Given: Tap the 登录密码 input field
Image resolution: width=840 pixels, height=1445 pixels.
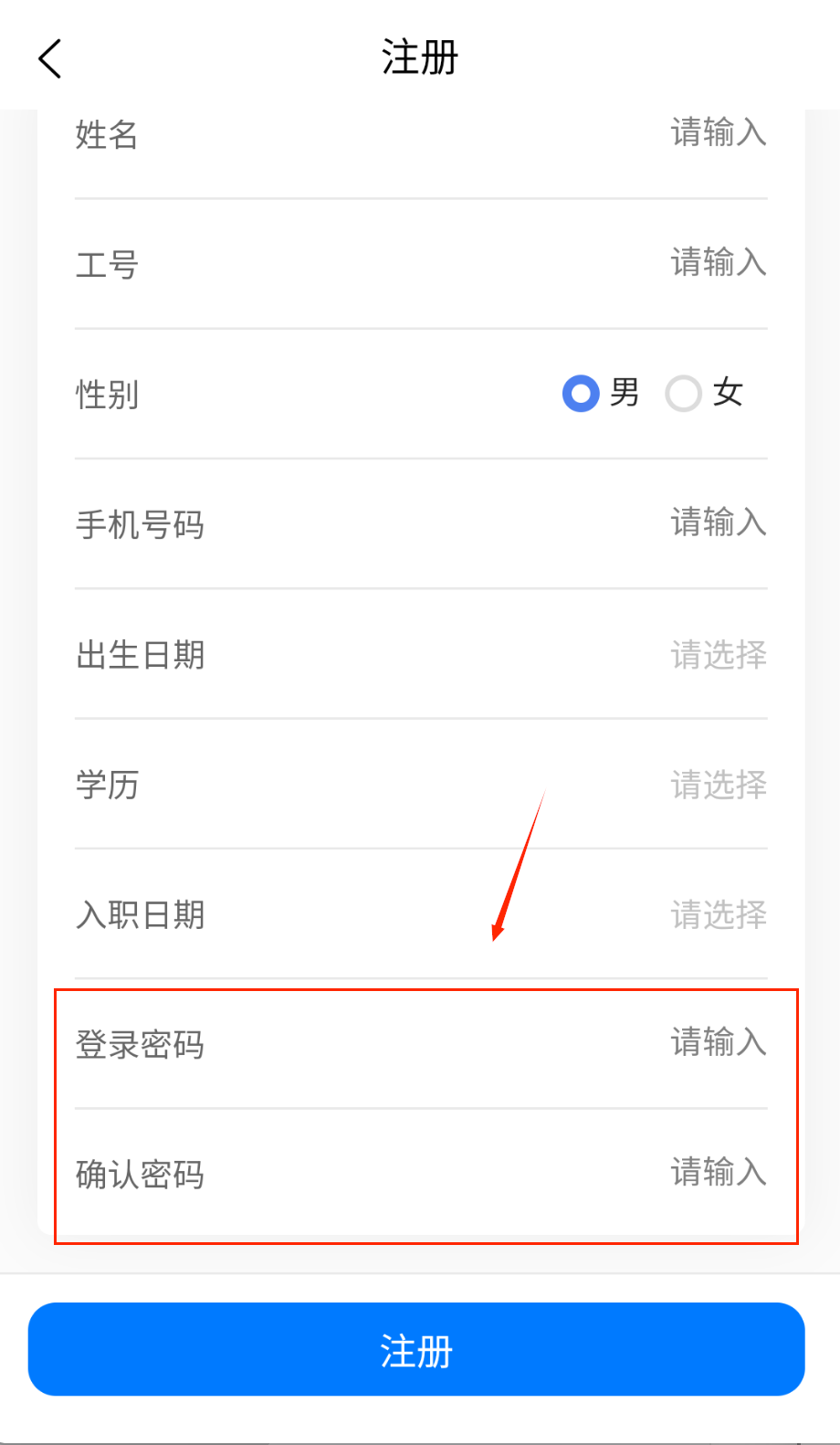Looking at the screenshot, I should (718, 1043).
